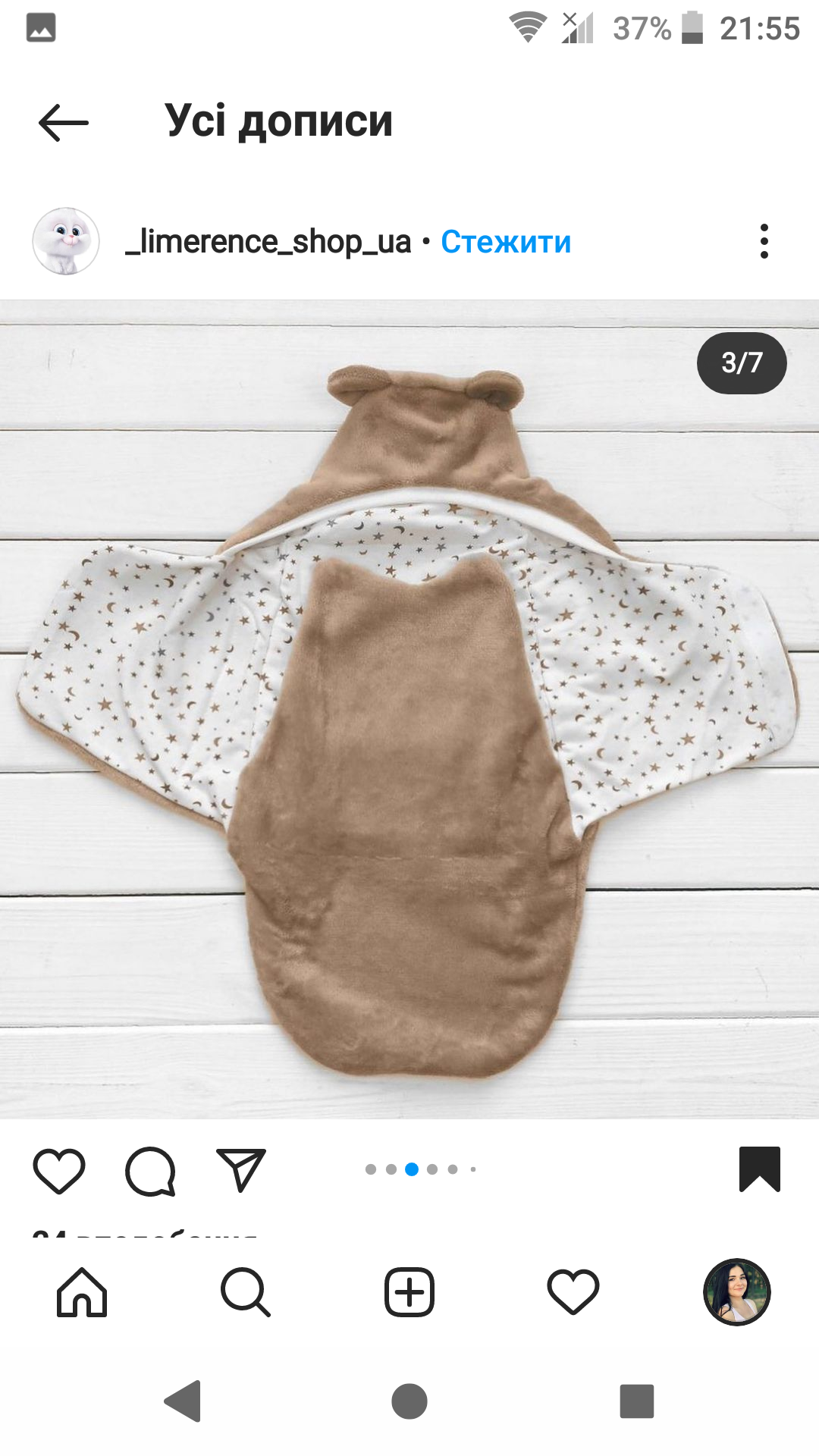Open my profile tab

737,1292
